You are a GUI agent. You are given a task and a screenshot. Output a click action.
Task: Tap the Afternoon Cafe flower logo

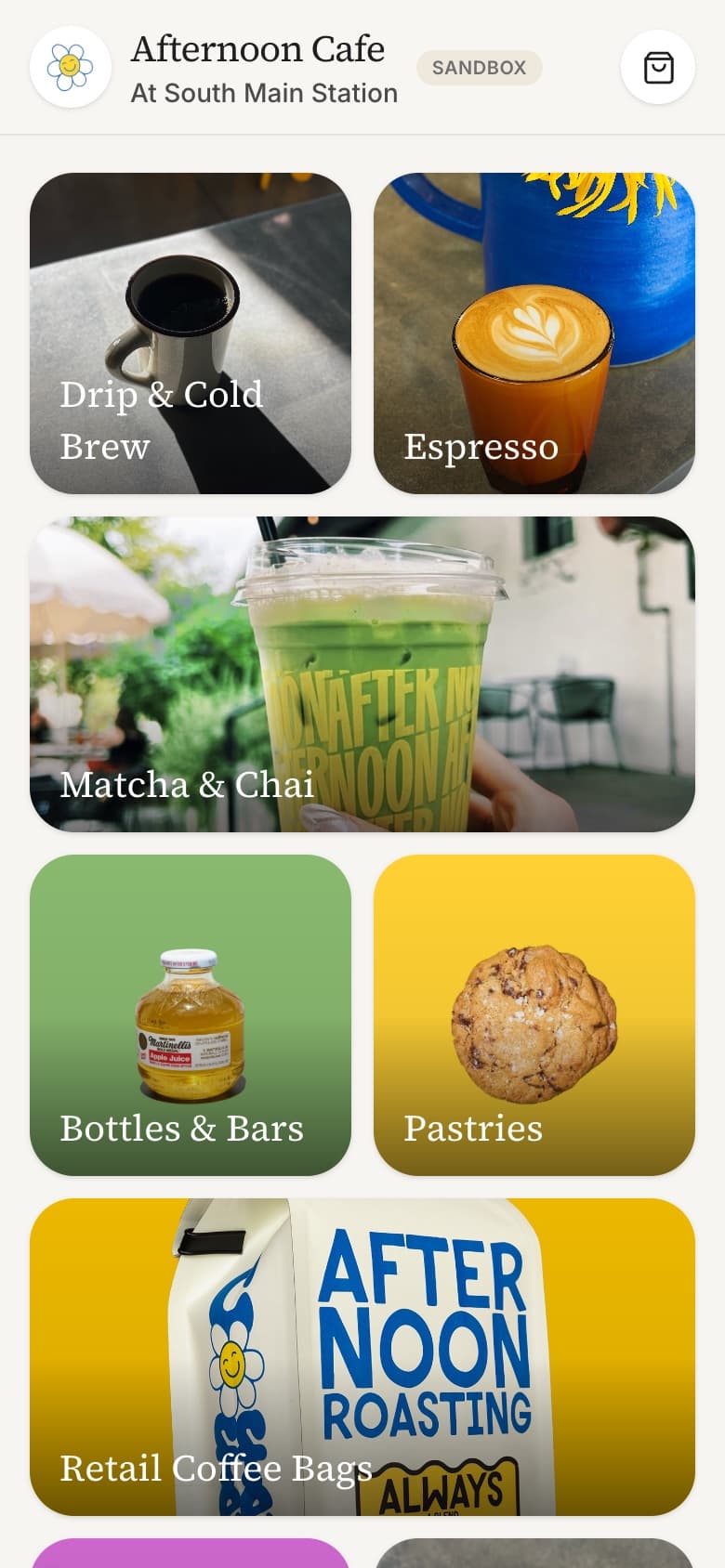pos(71,67)
